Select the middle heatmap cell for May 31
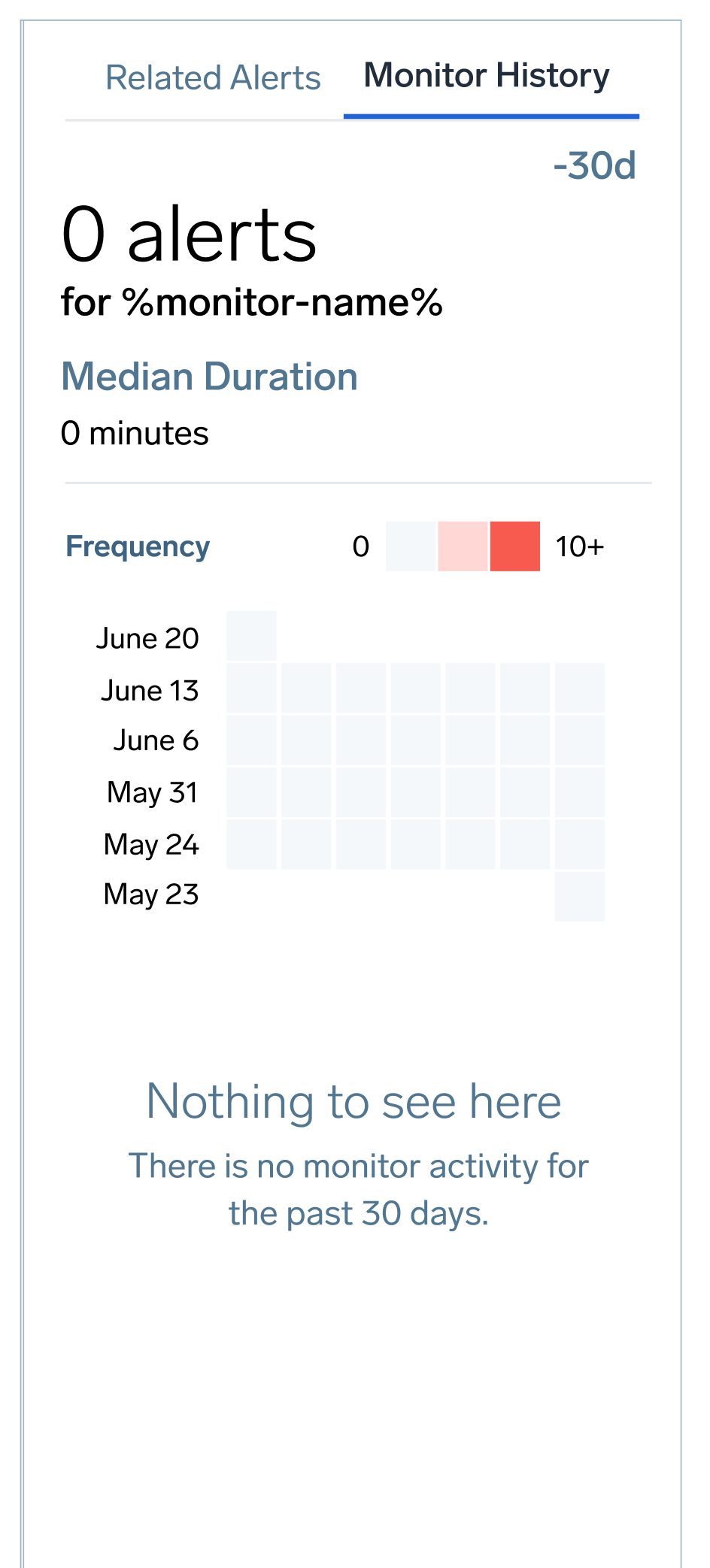 click(x=416, y=791)
